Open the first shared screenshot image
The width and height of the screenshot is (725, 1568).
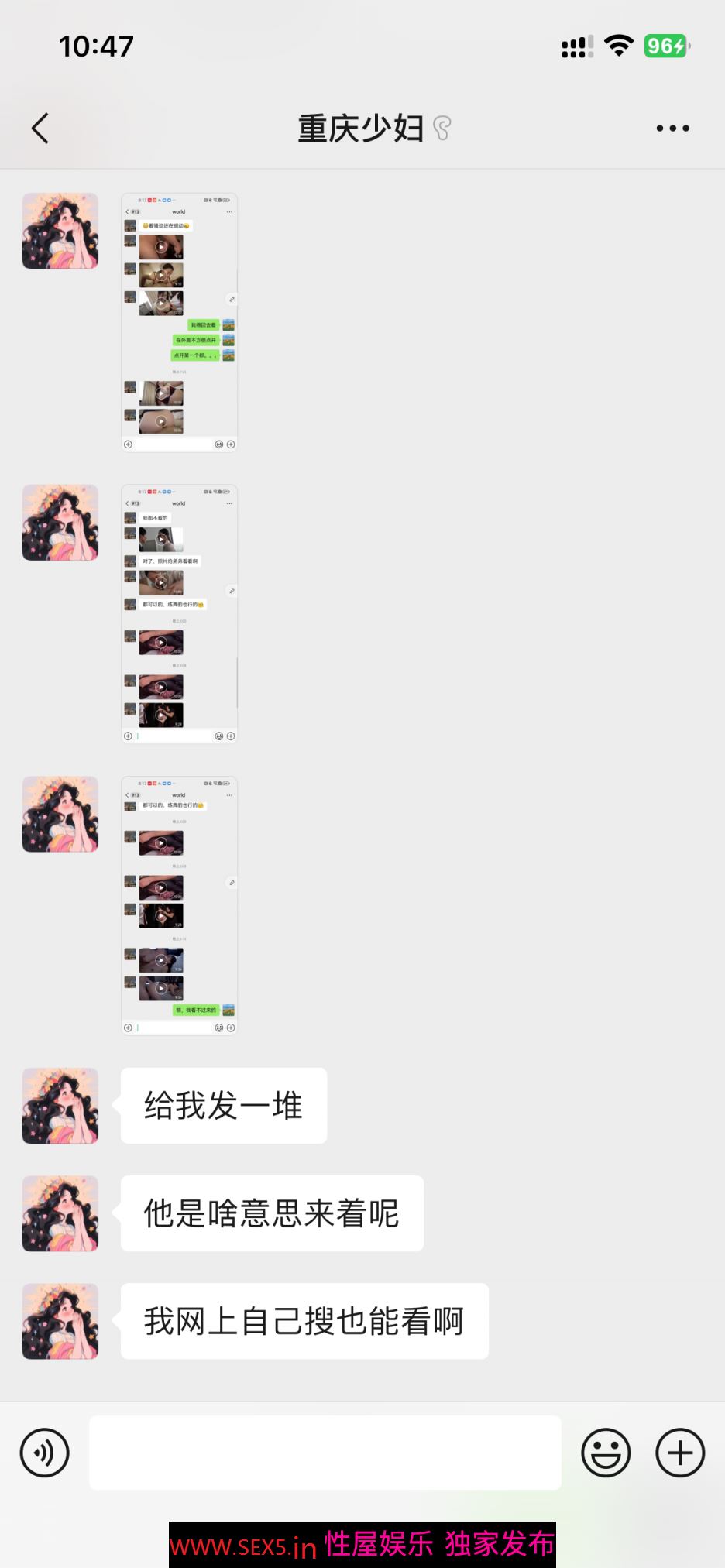pyautogui.click(x=179, y=322)
